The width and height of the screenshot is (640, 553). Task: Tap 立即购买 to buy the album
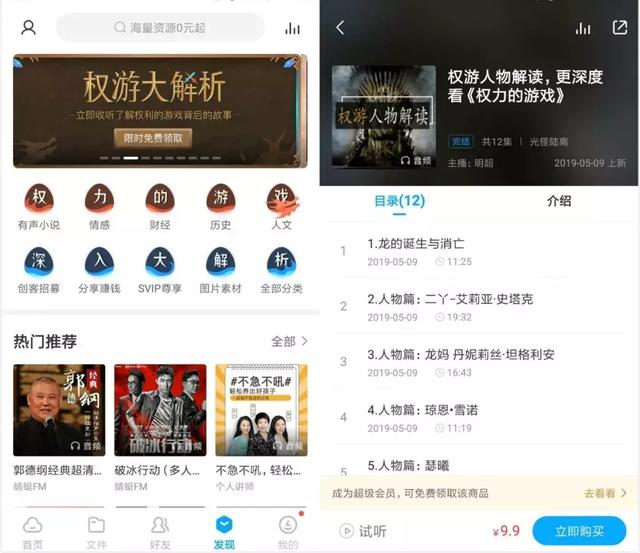pos(579,531)
